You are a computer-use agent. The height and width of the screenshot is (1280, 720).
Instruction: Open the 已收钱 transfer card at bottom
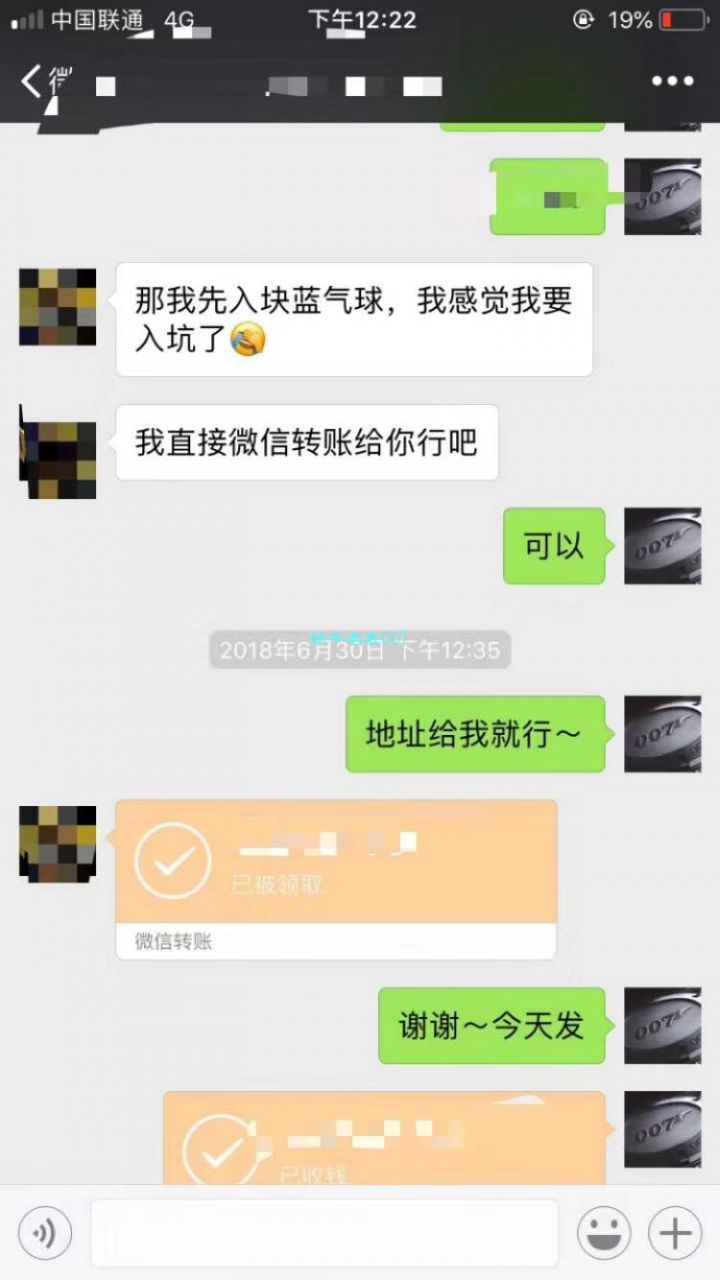(x=385, y=1140)
